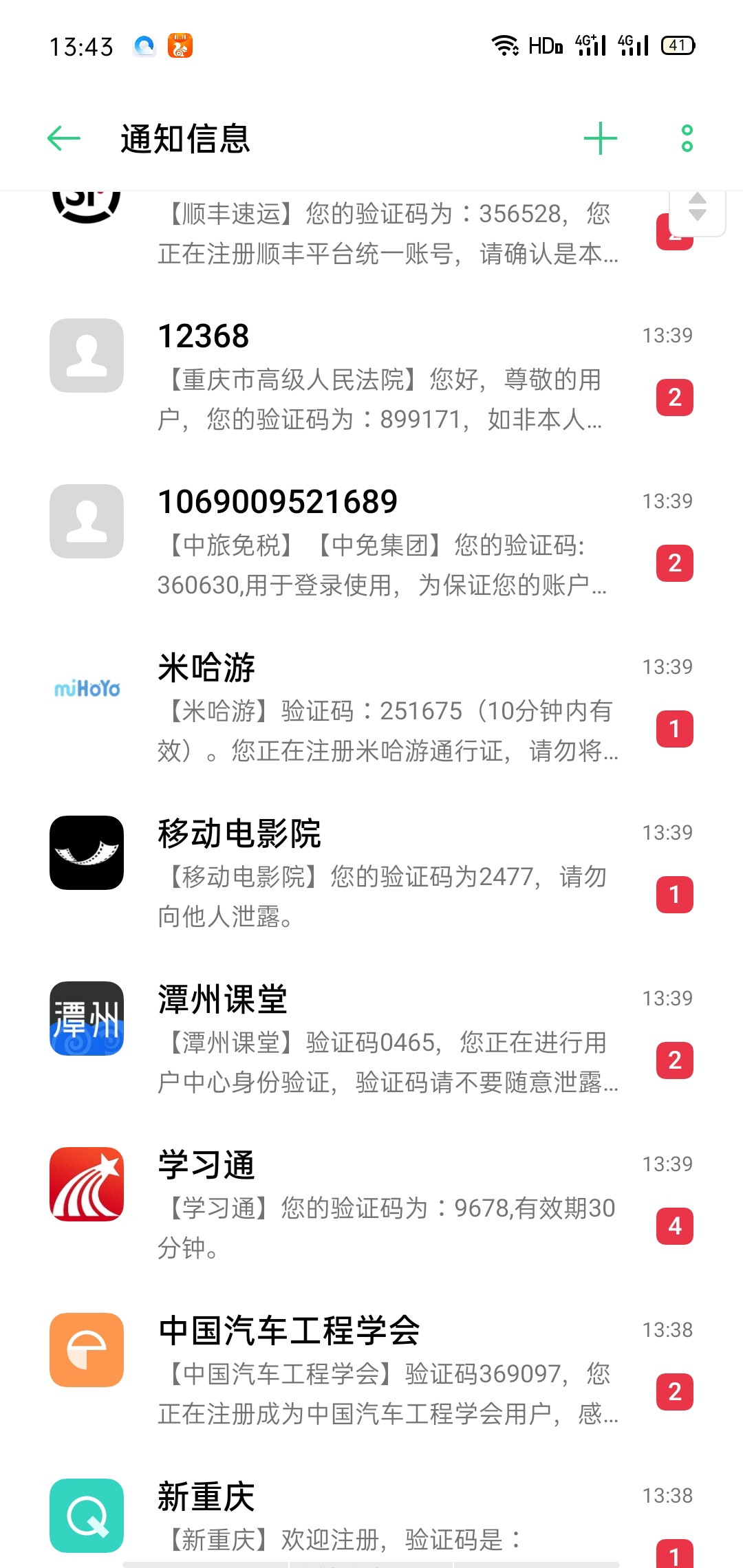
Task: Open the 1069009521689 message thread
Action: [x=371, y=543]
